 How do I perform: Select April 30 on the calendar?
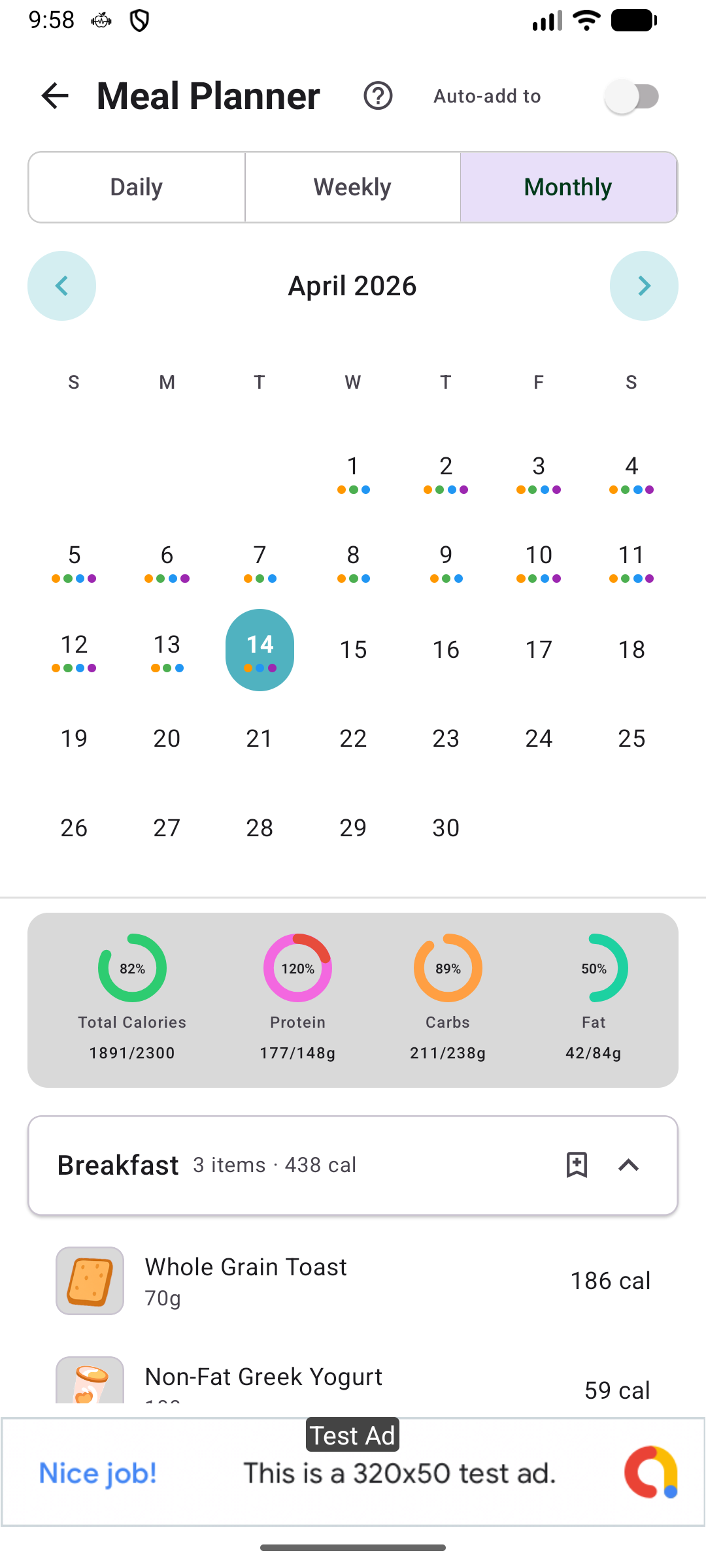(445, 828)
